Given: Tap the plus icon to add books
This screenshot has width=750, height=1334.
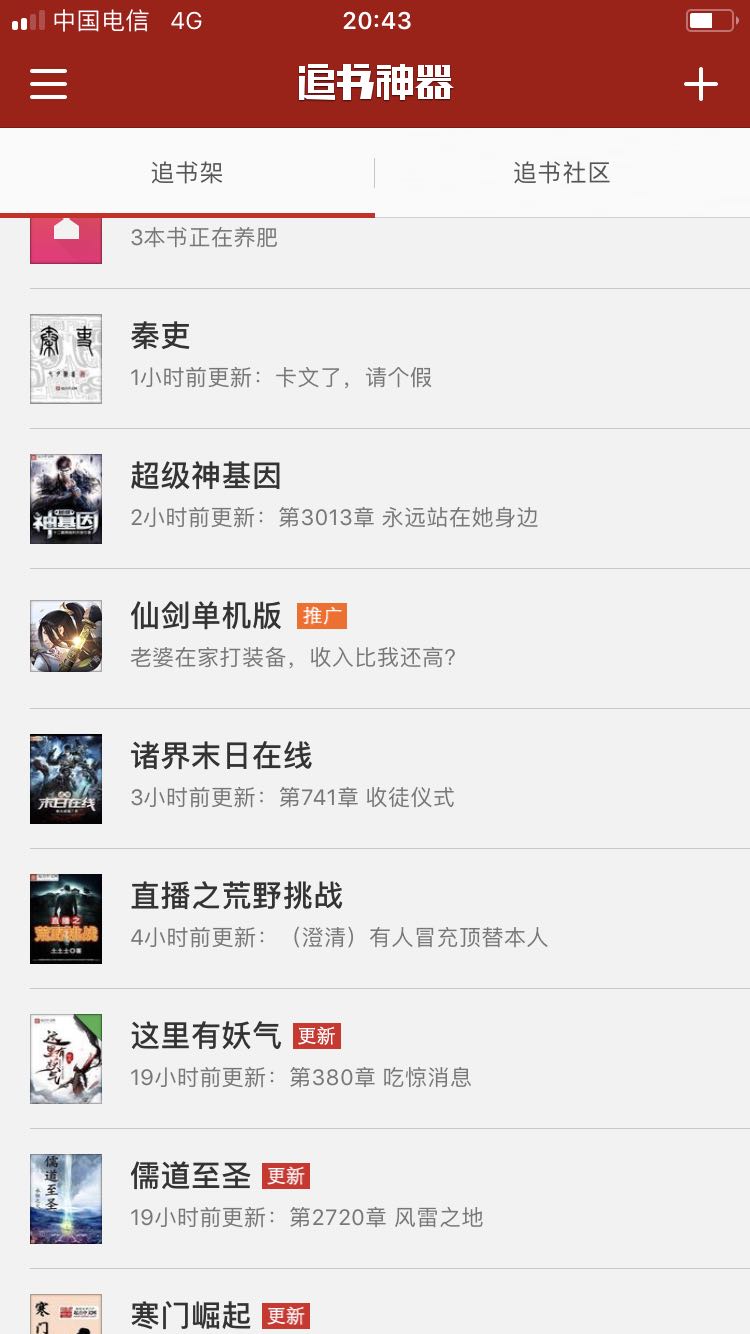Looking at the screenshot, I should click(x=700, y=84).
